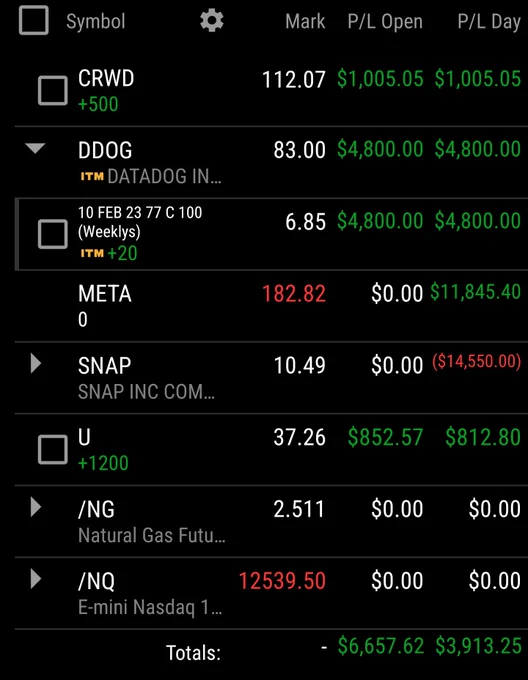
Task: Sort by the P/L Day column
Action: [x=489, y=21]
